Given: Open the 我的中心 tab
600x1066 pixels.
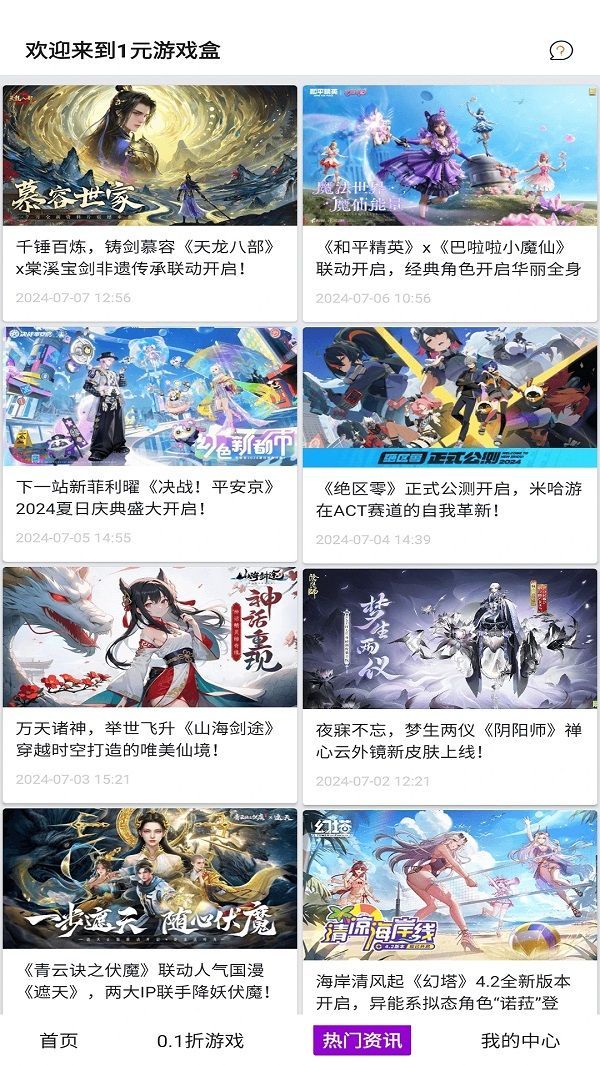Looking at the screenshot, I should (520, 1040).
